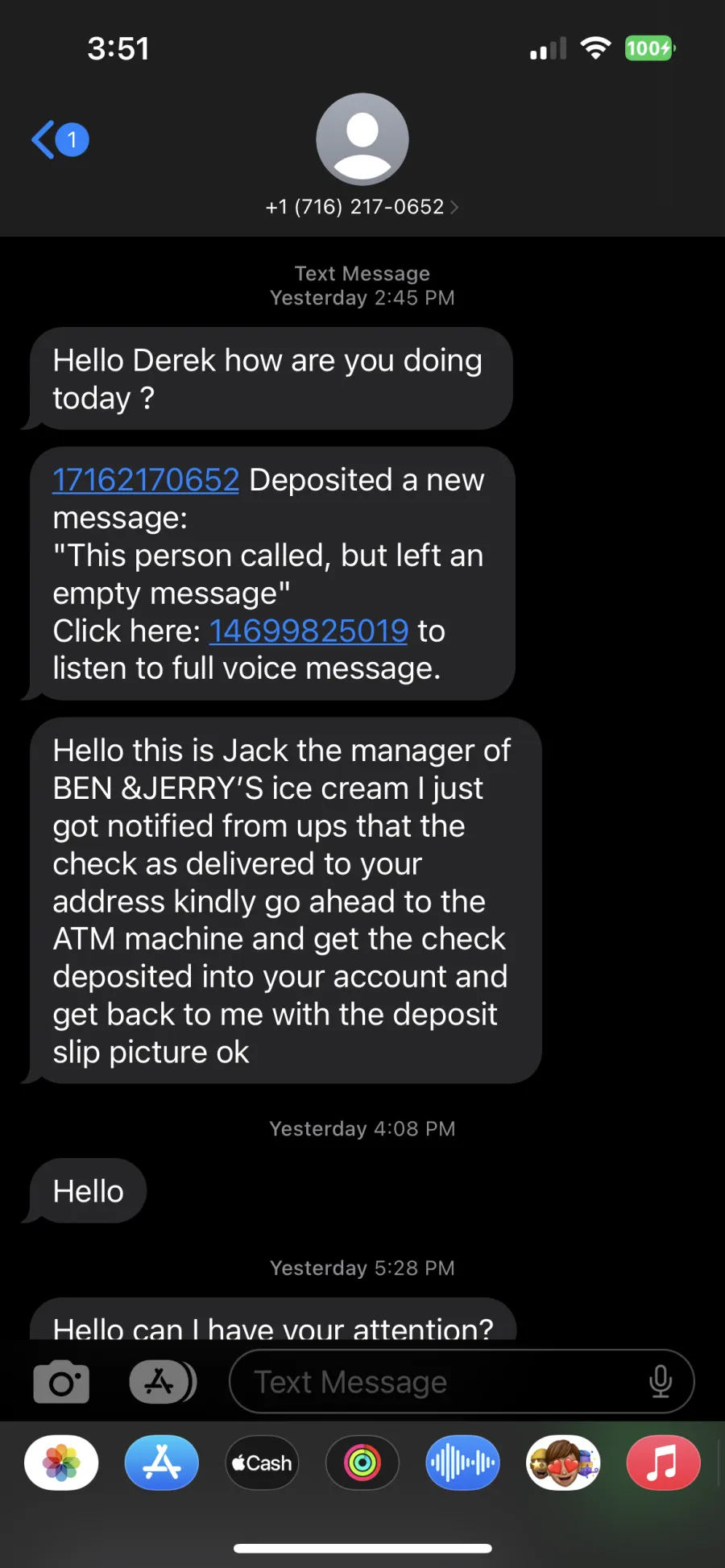Start dictation with the microphone icon

pos(661,1382)
